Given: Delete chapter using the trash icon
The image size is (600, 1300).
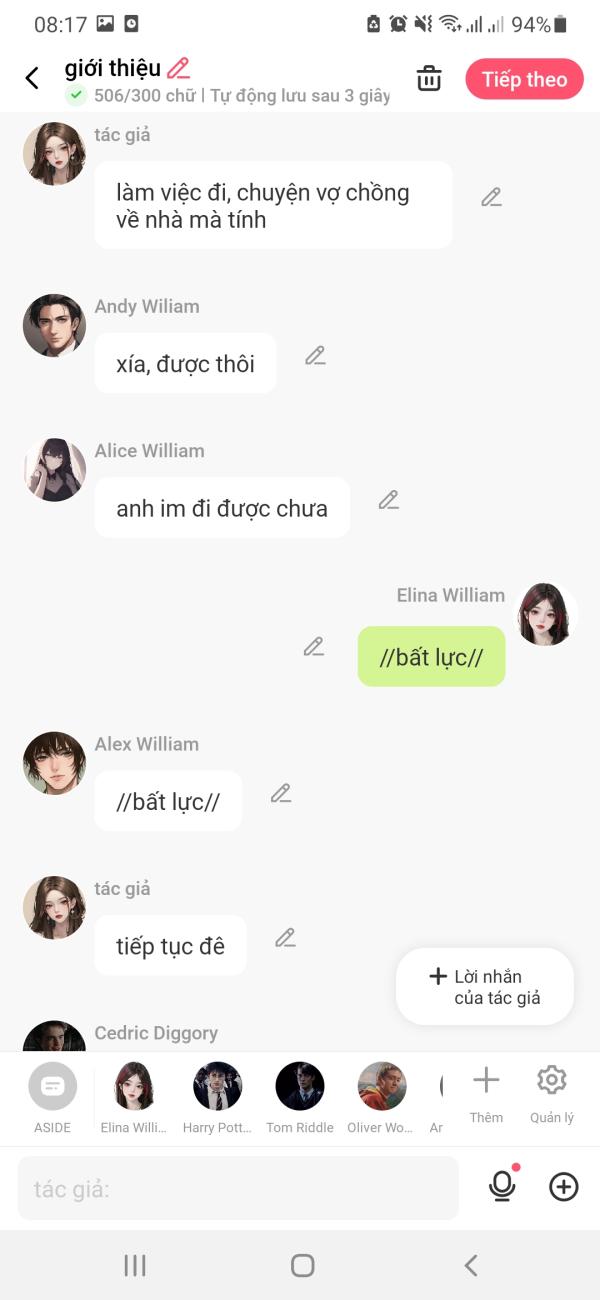Looking at the screenshot, I should [429, 79].
